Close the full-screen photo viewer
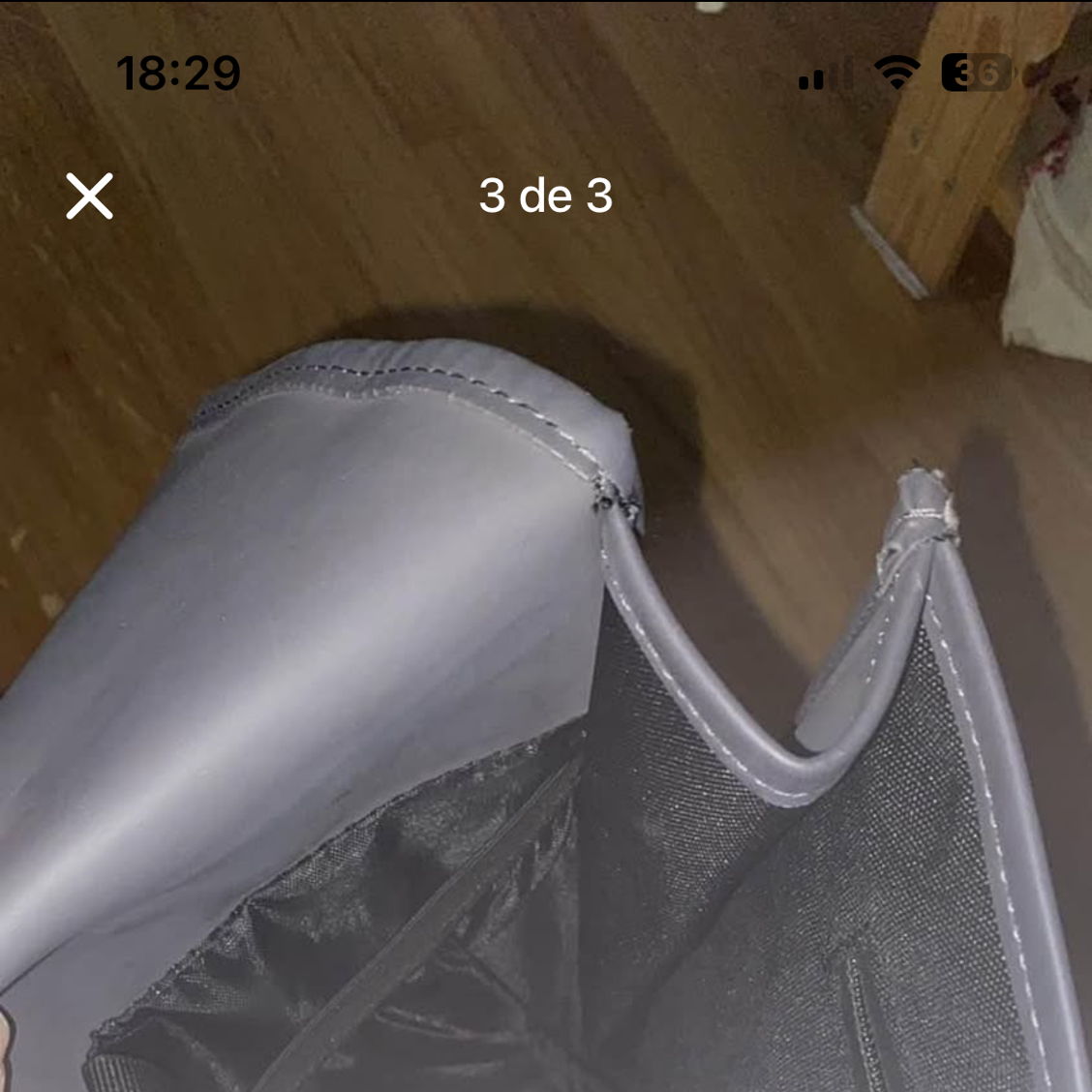Viewport: 1092px width, 1092px height. (x=90, y=197)
